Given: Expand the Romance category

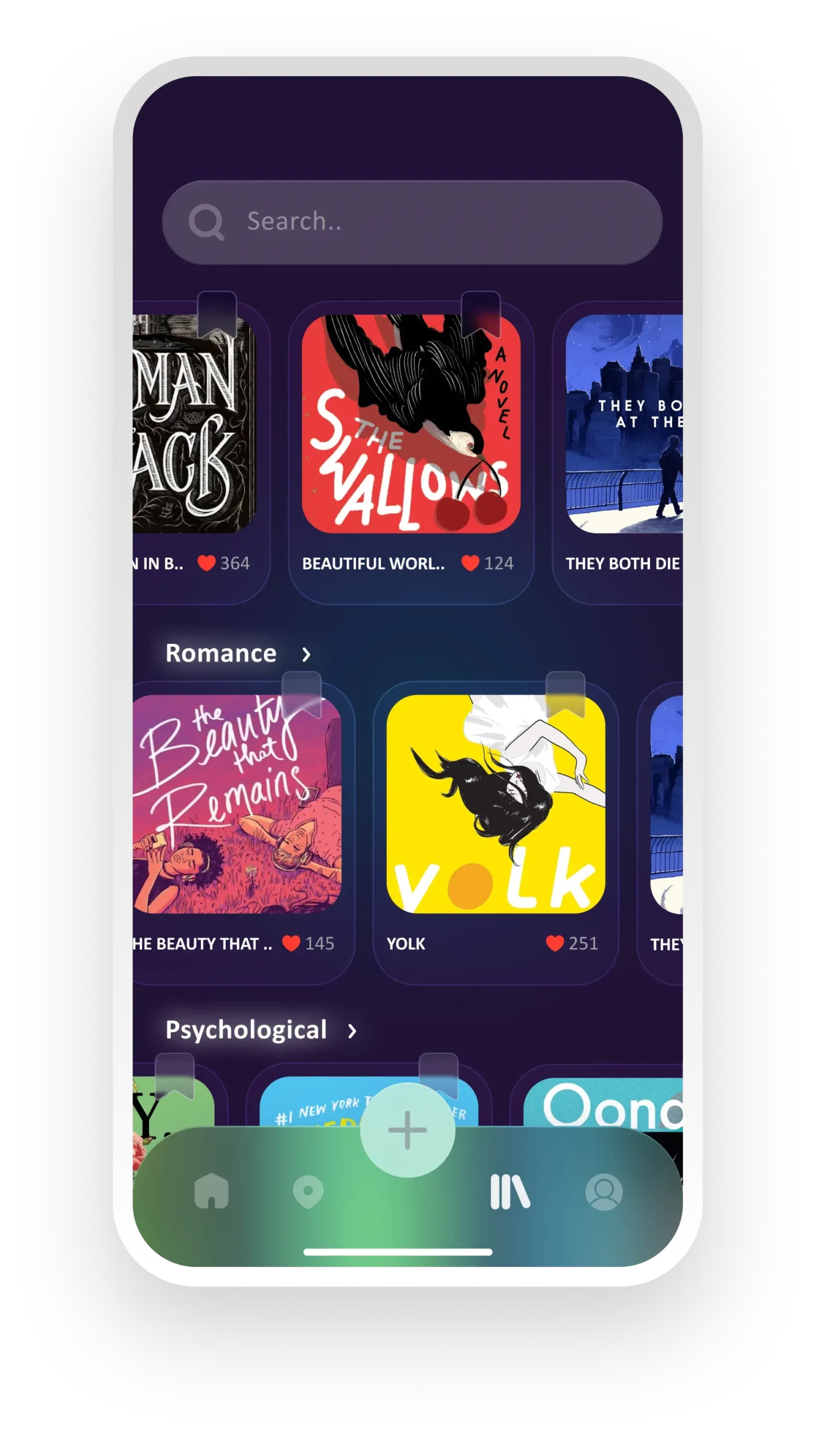Looking at the screenshot, I should point(306,654).
